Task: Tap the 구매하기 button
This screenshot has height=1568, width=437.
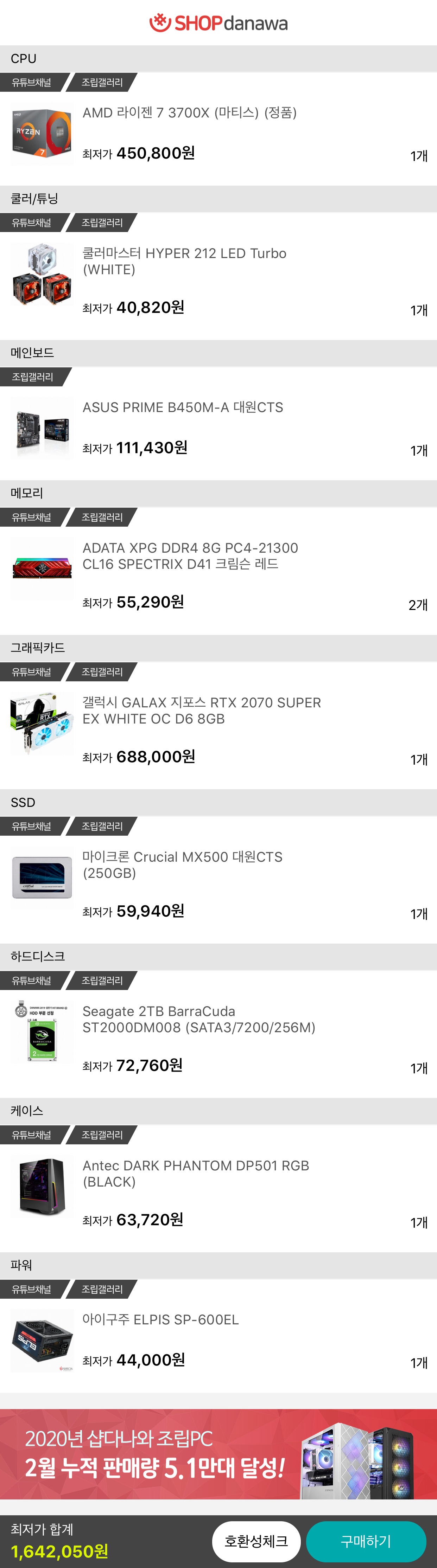Action: [366, 1541]
